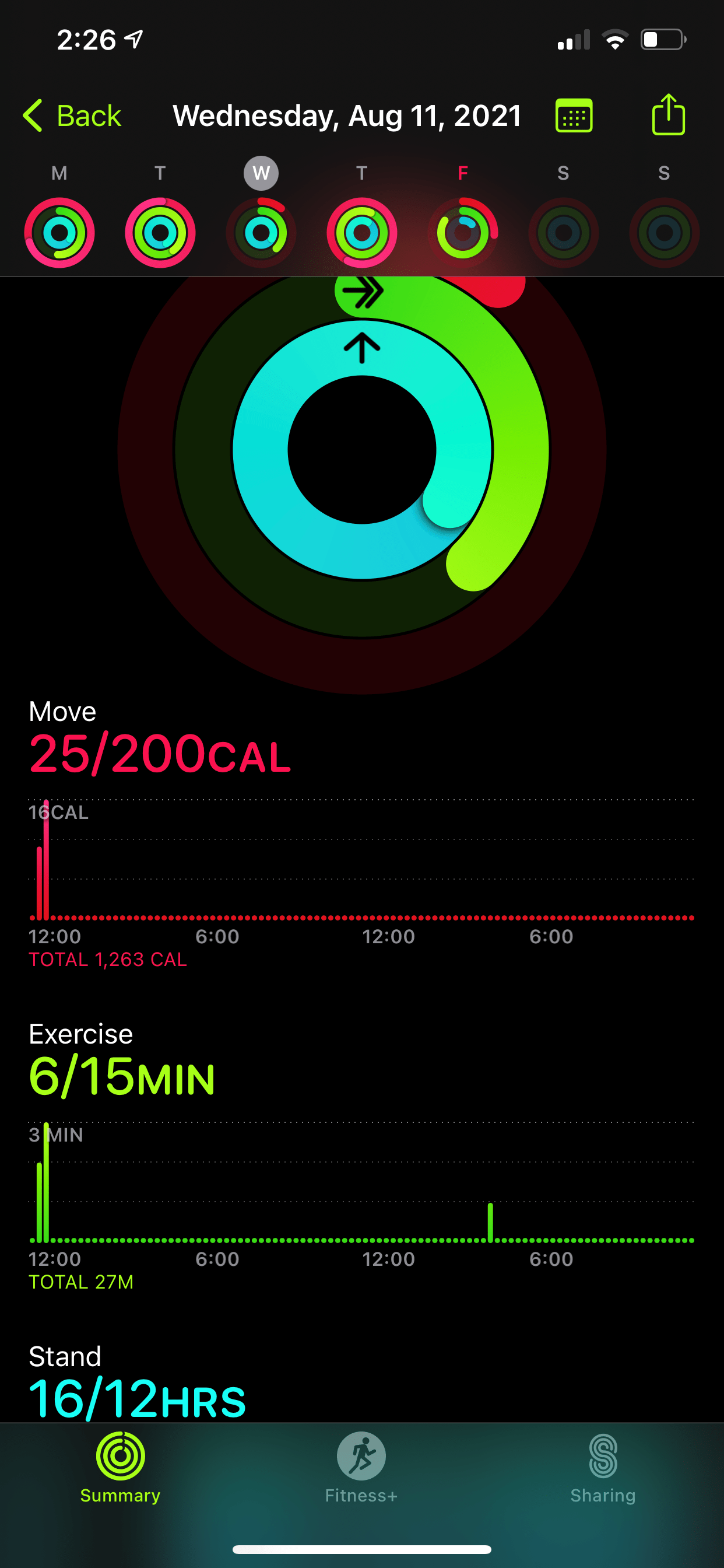This screenshot has width=724, height=1568.
Task: Tap the Move ring arrow icon
Action: click(x=361, y=346)
